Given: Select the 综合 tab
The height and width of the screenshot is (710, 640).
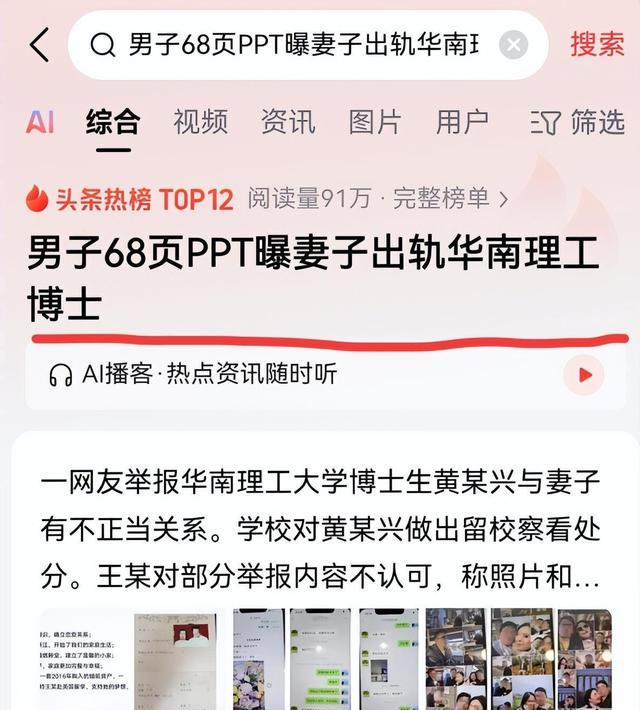Looking at the screenshot, I should (x=113, y=122).
